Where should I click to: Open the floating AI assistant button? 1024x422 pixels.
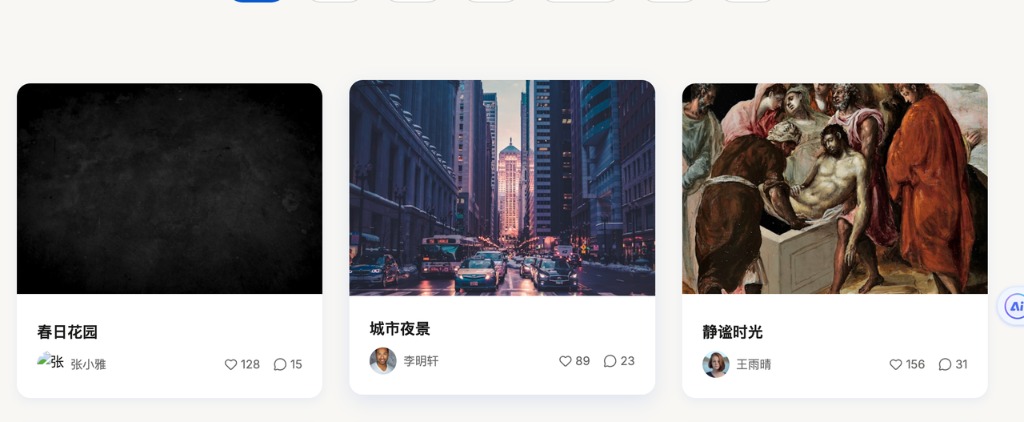coord(1014,307)
